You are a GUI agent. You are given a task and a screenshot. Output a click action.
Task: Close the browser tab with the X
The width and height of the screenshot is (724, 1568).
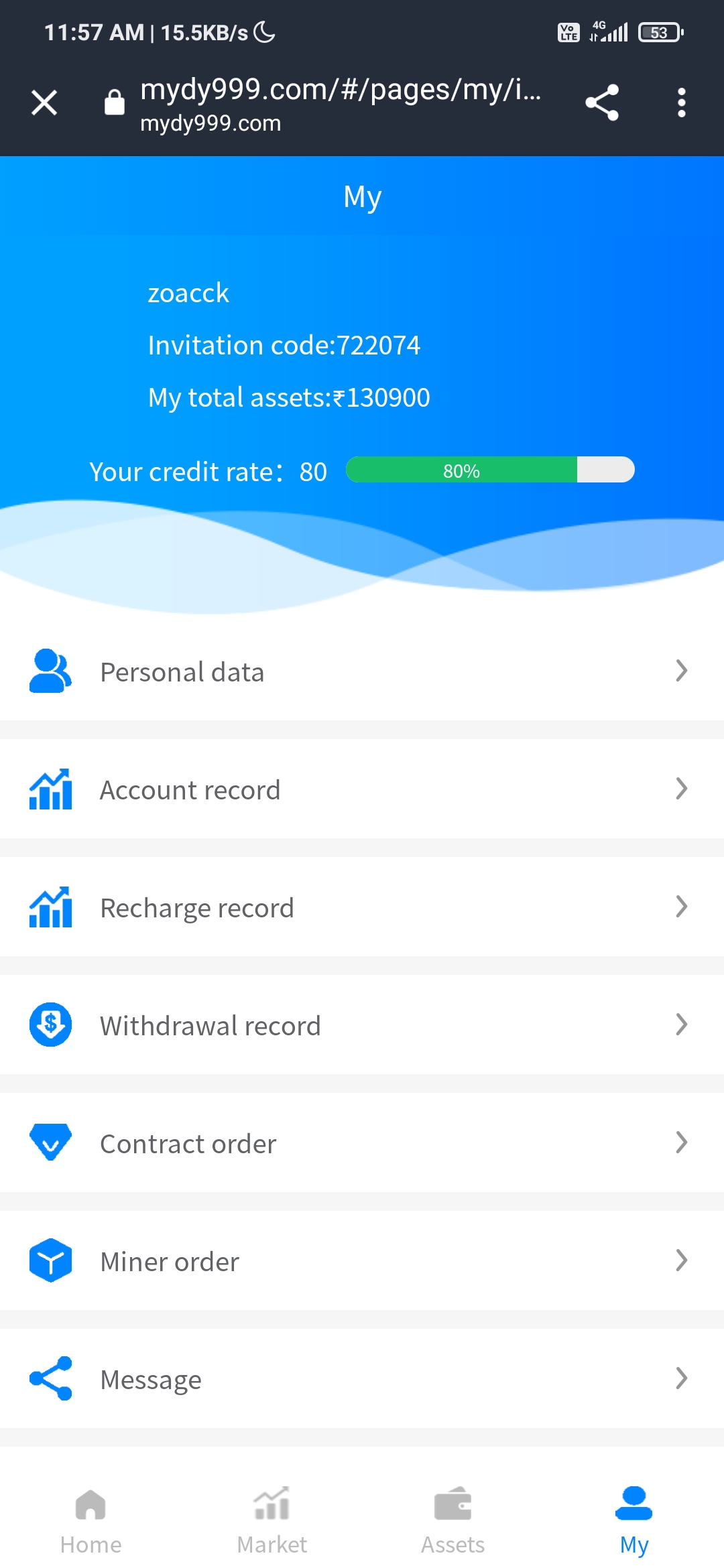(44, 103)
